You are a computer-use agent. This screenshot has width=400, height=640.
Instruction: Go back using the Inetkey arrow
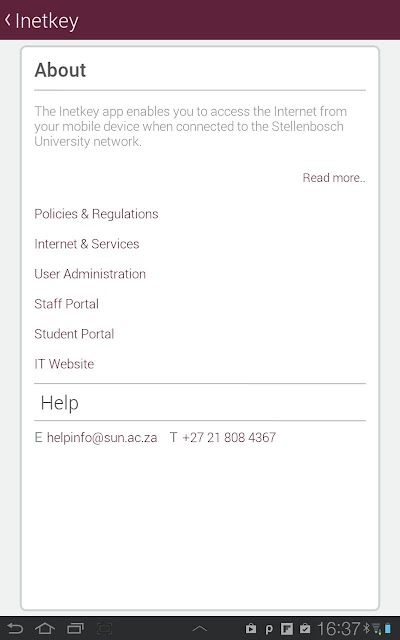pos(8,20)
